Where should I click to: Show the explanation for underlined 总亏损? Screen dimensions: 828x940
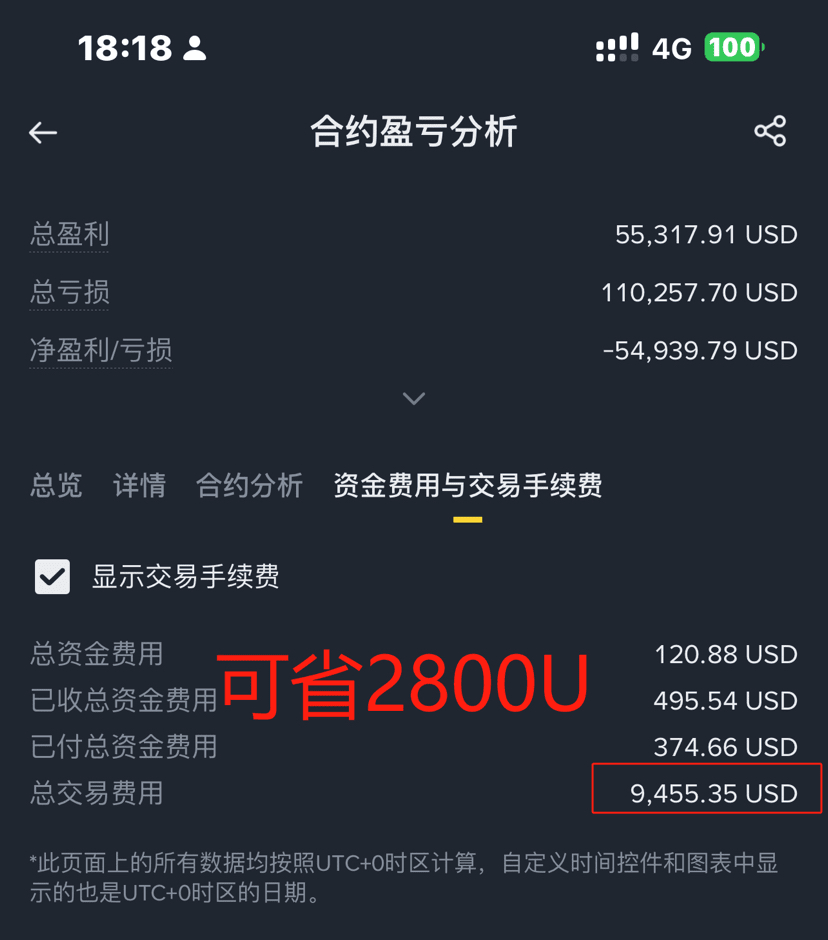click(x=69, y=293)
